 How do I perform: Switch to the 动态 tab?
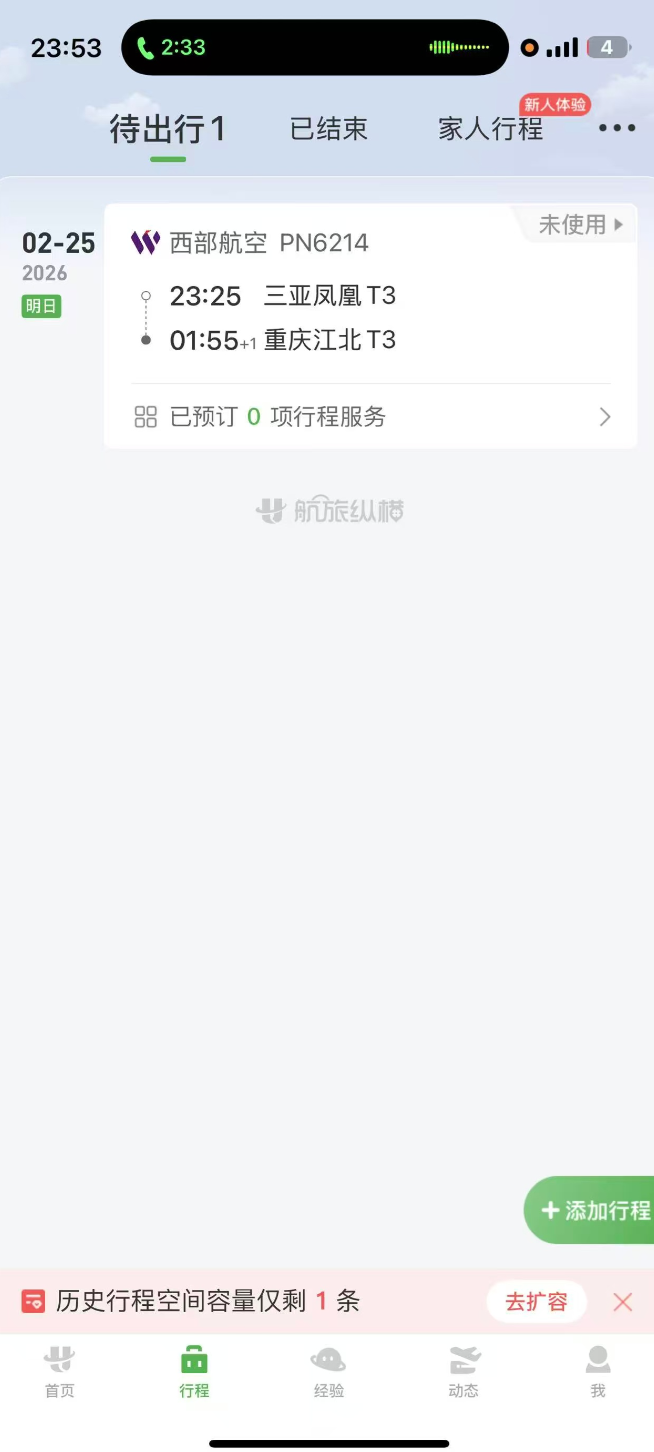pos(463,1371)
